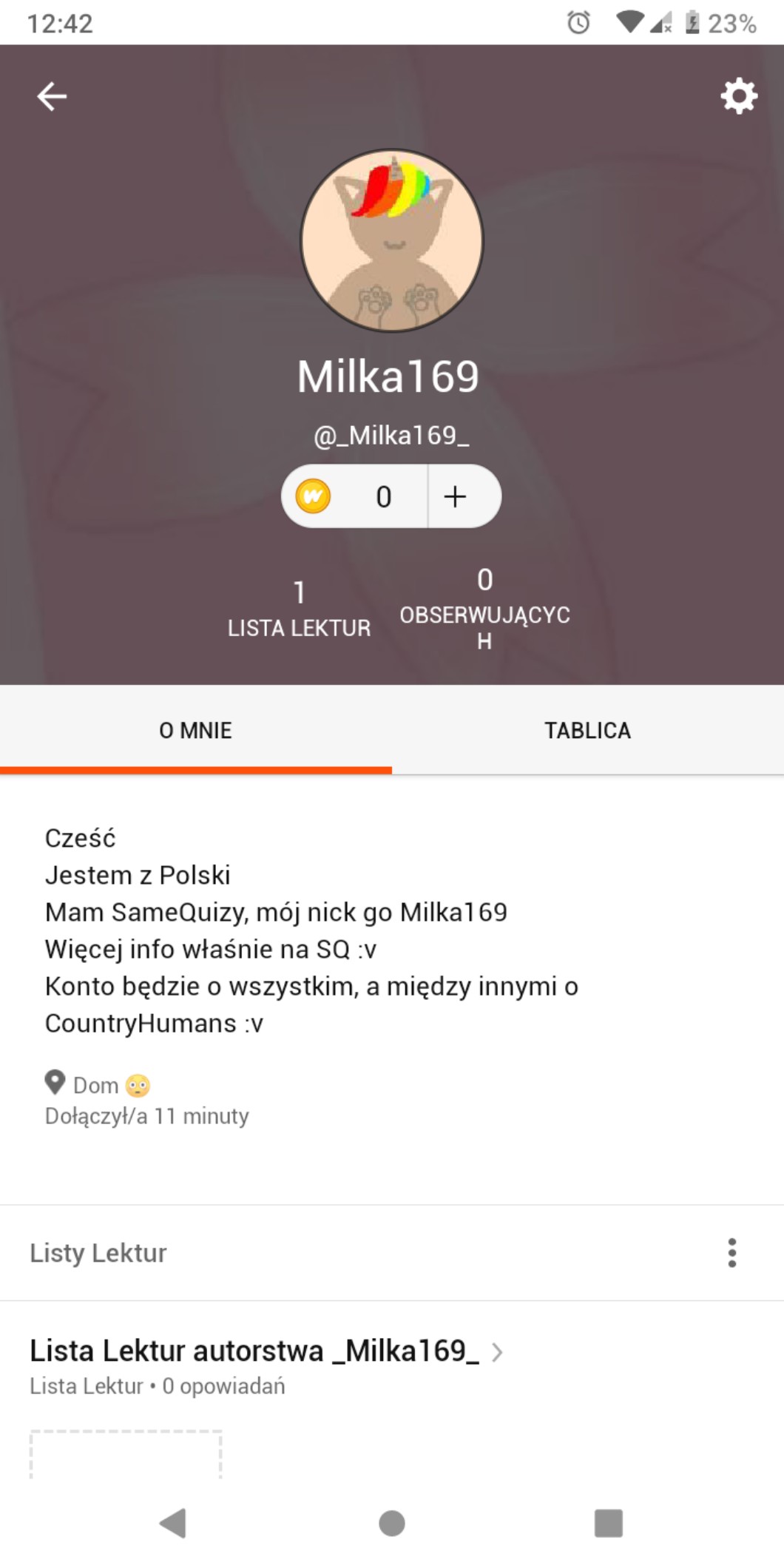The width and height of the screenshot is (784, 1568).
Task: Add coins with the plus button
Action: (456, 496)
